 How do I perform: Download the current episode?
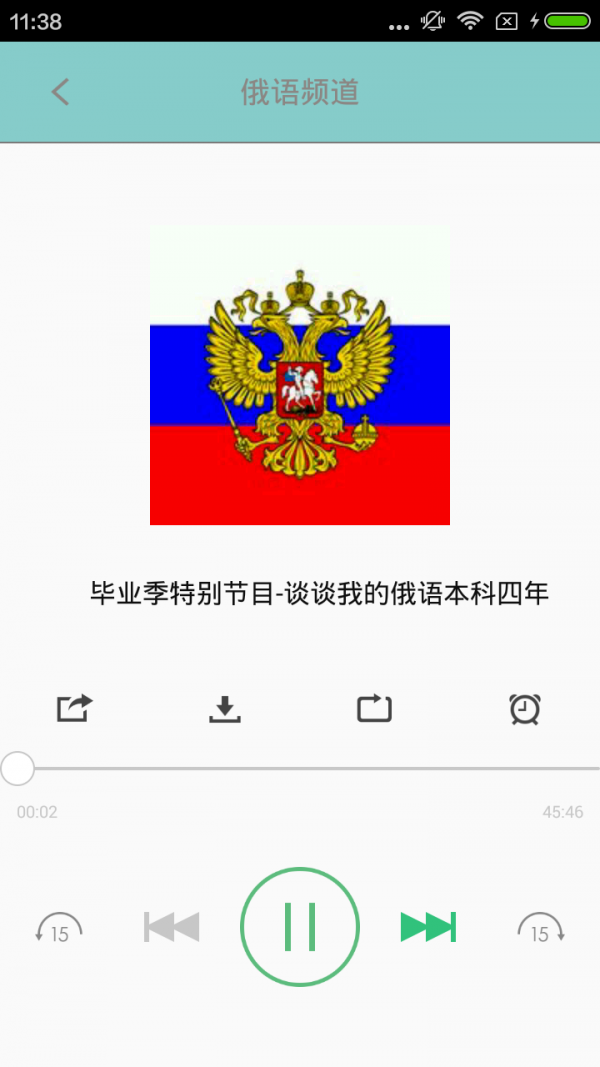click(225, 708)
